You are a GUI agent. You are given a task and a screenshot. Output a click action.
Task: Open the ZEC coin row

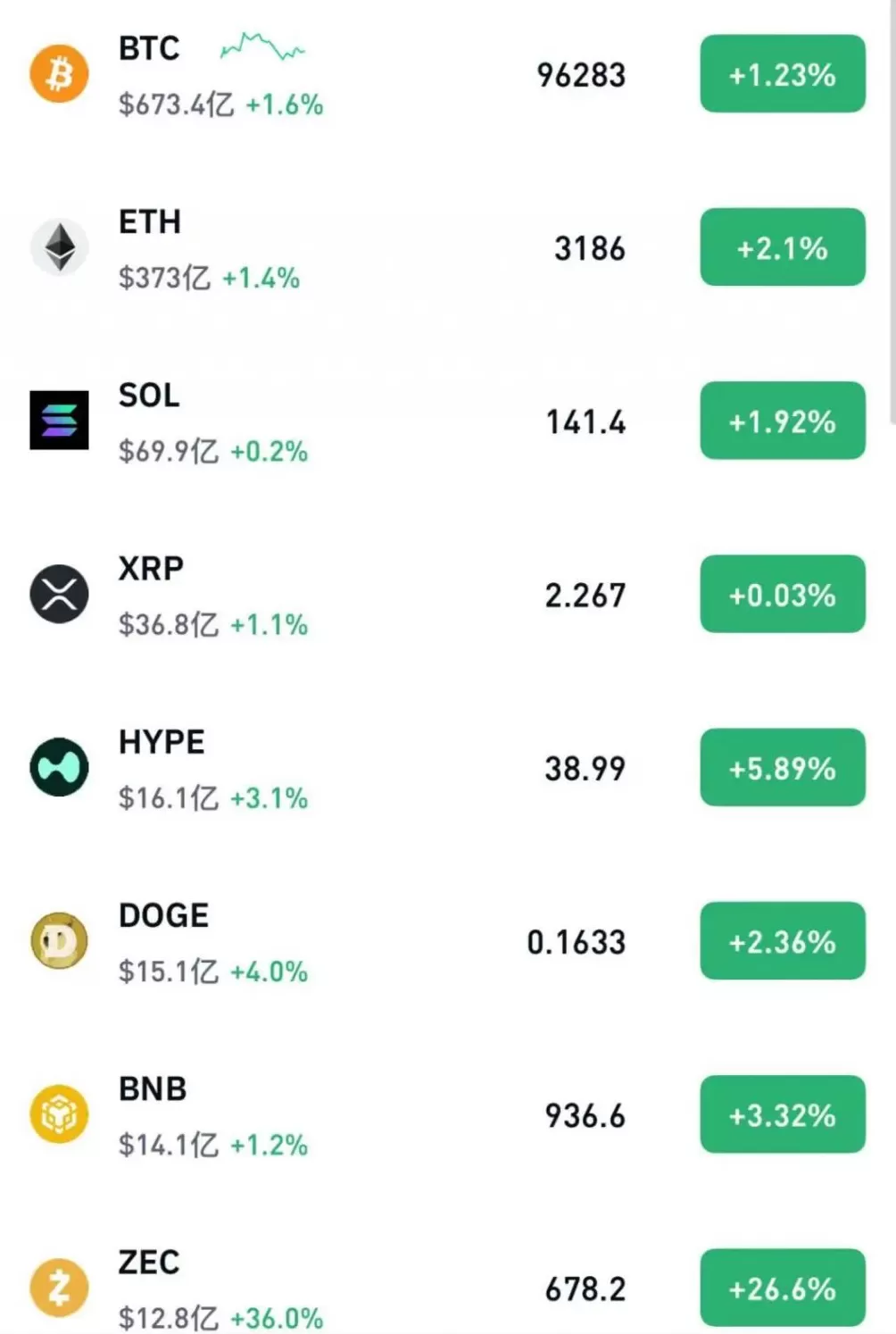pyautogui.click(x=149, y=1262)
